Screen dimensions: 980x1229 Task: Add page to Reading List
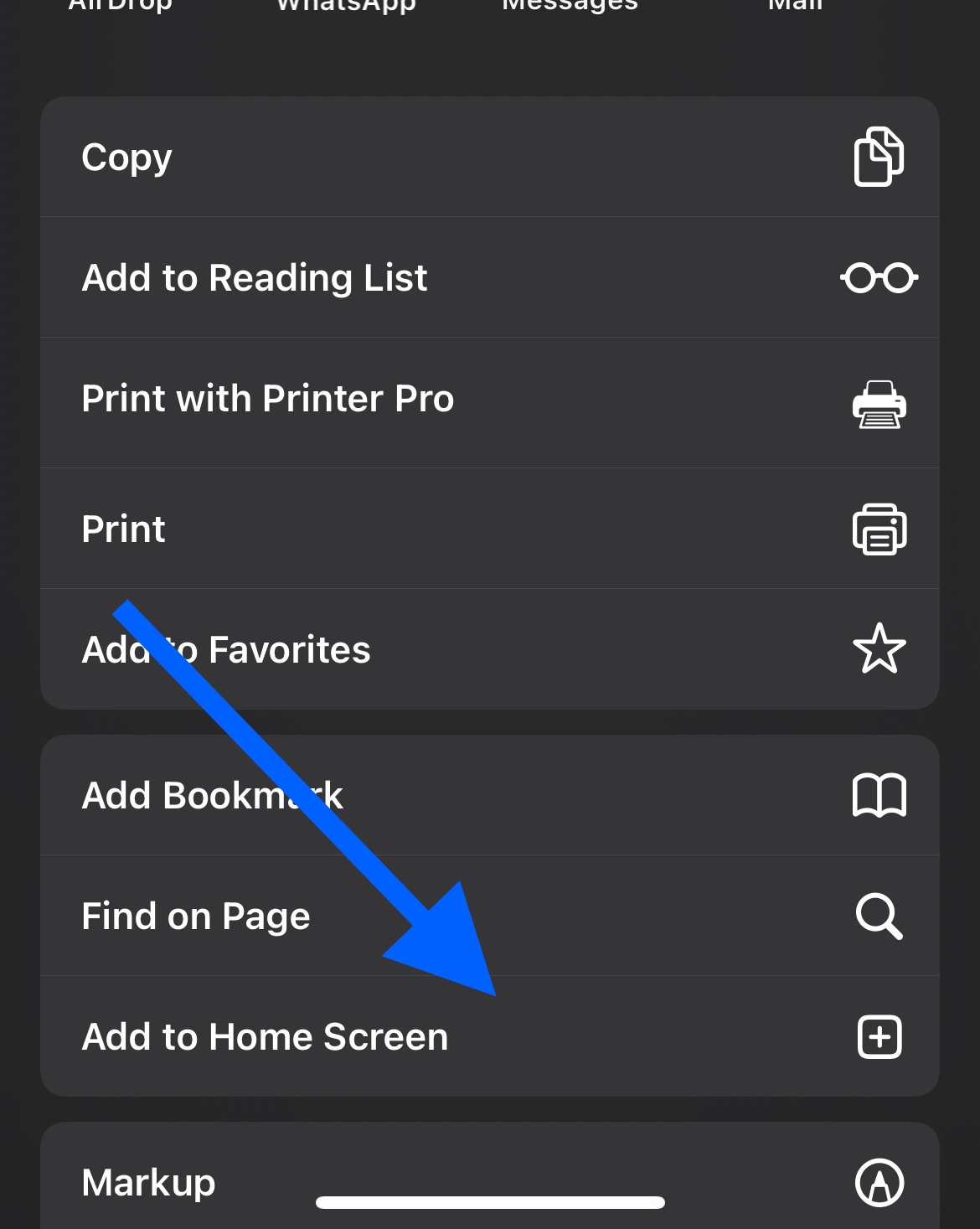pyautogui.click(x=490, y=277)
